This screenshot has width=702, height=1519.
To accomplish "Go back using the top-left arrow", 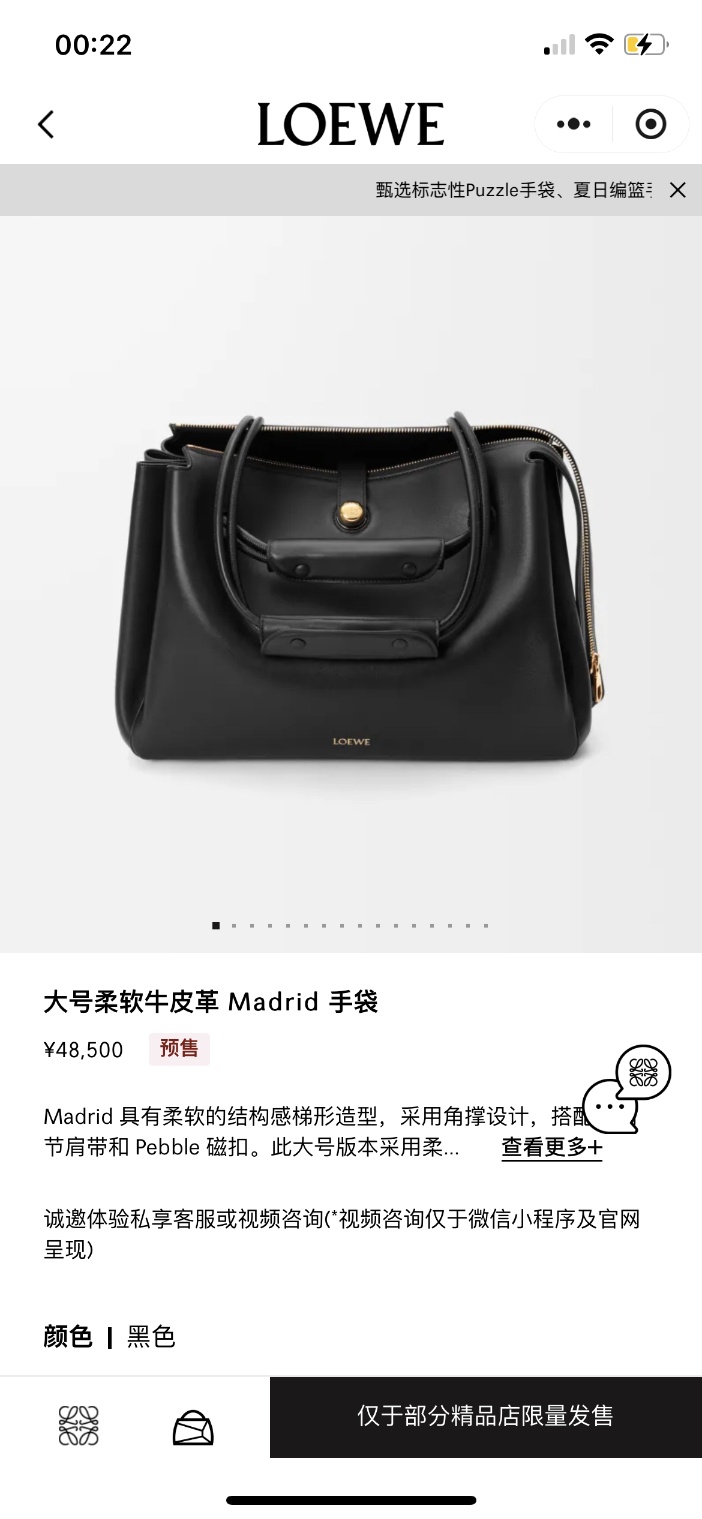I will click(x=46, y=124).
